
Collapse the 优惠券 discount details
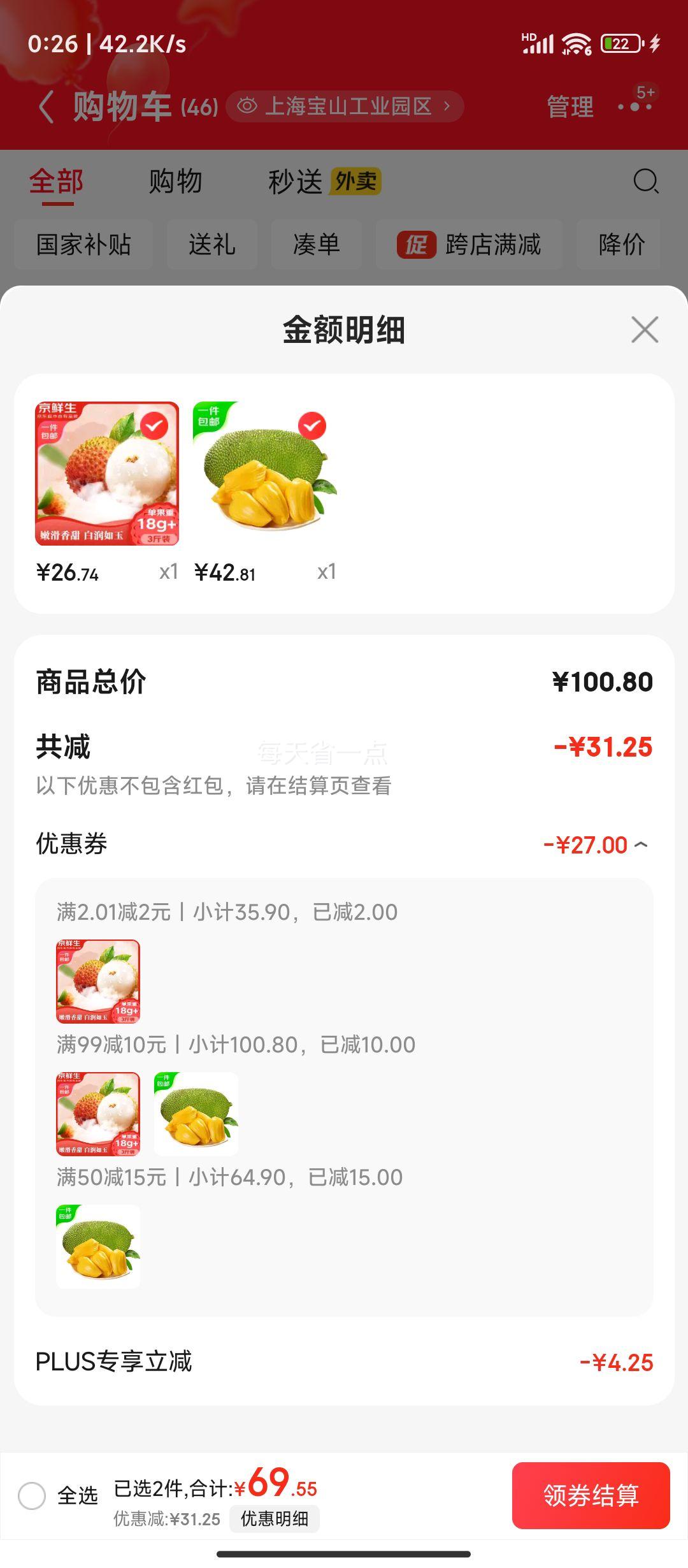(641, 845)
